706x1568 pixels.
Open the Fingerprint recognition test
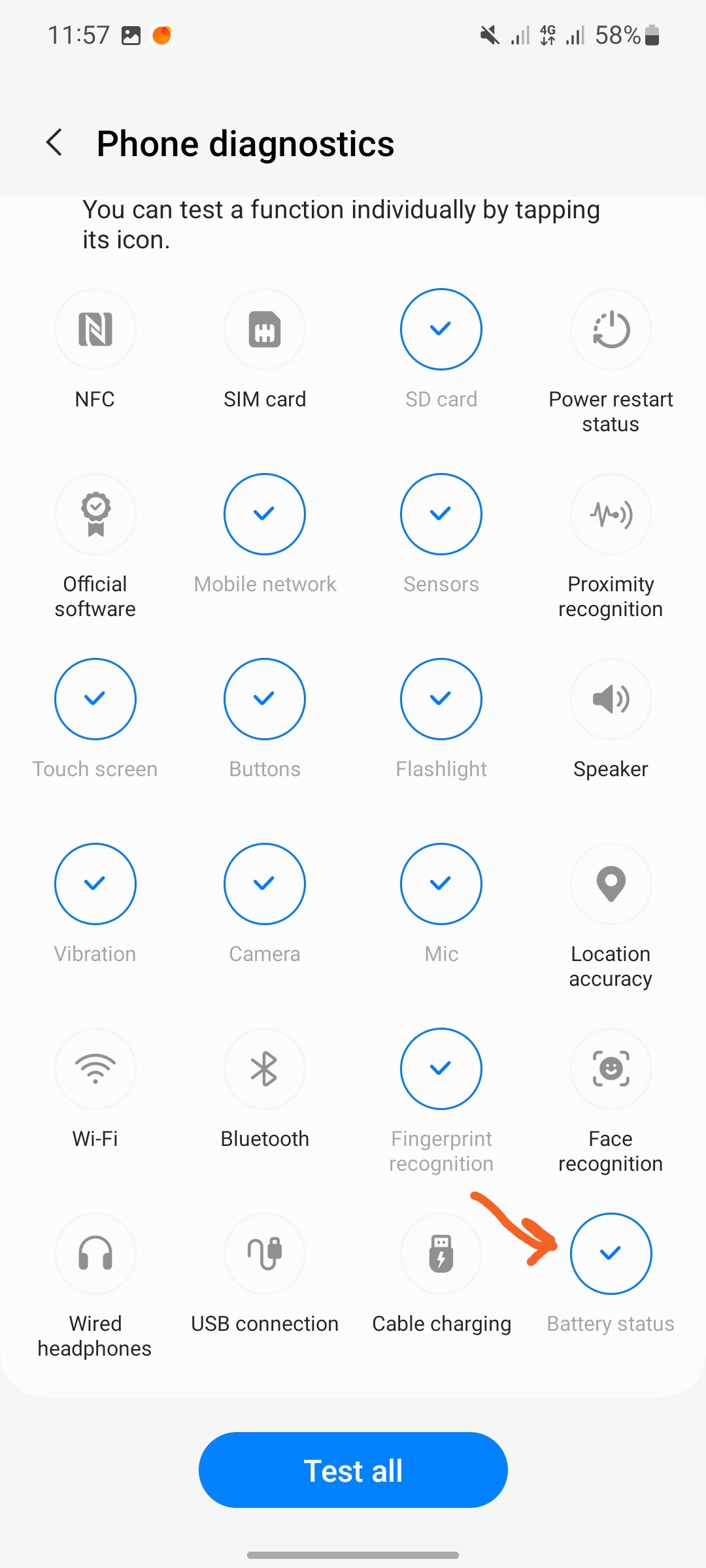click(x=441, y=1069)
